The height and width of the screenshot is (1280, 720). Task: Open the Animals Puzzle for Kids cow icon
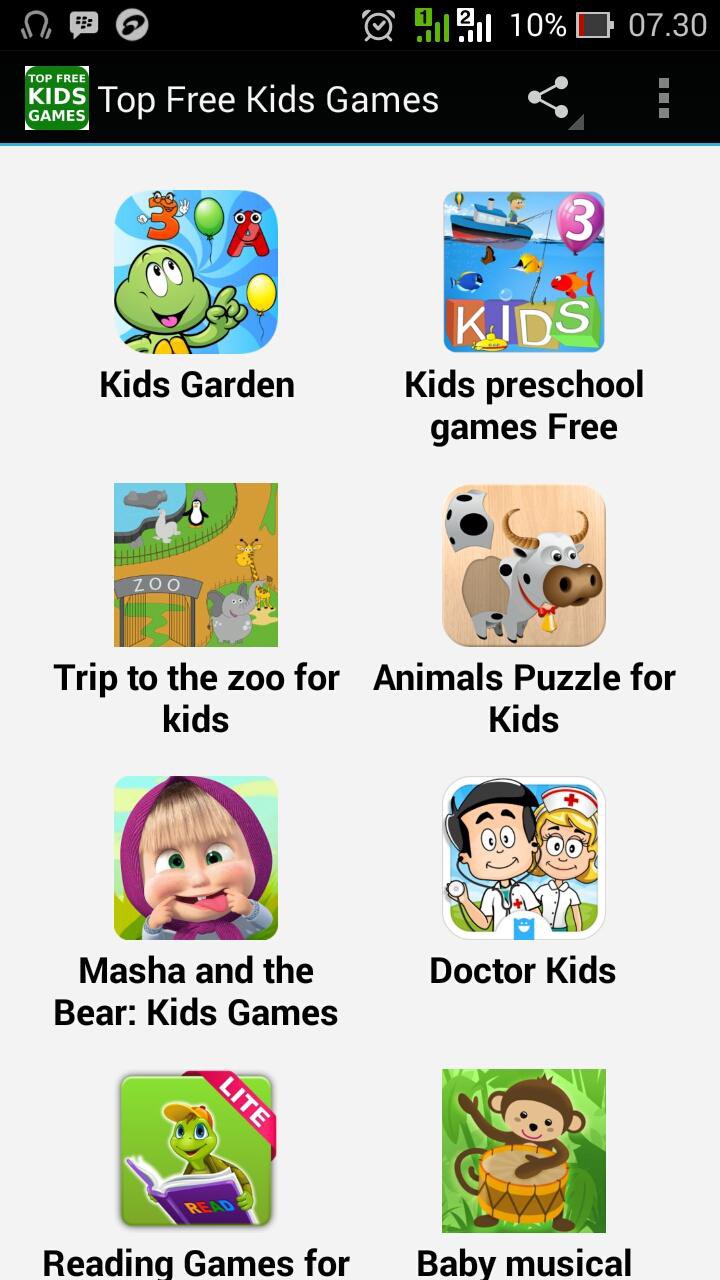click(x=523, y=564)
